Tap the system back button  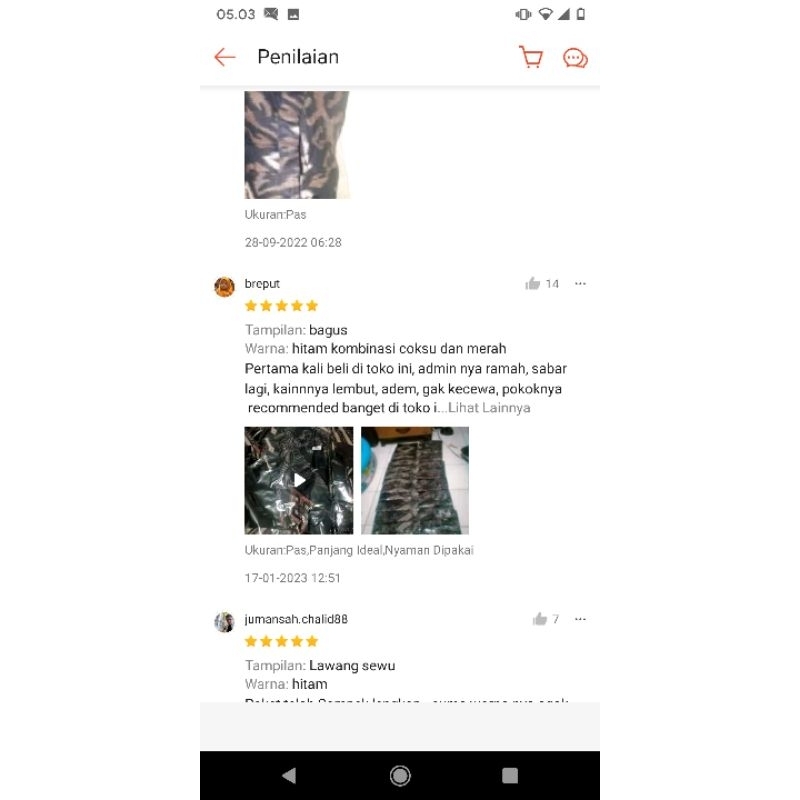pos(289,775)
